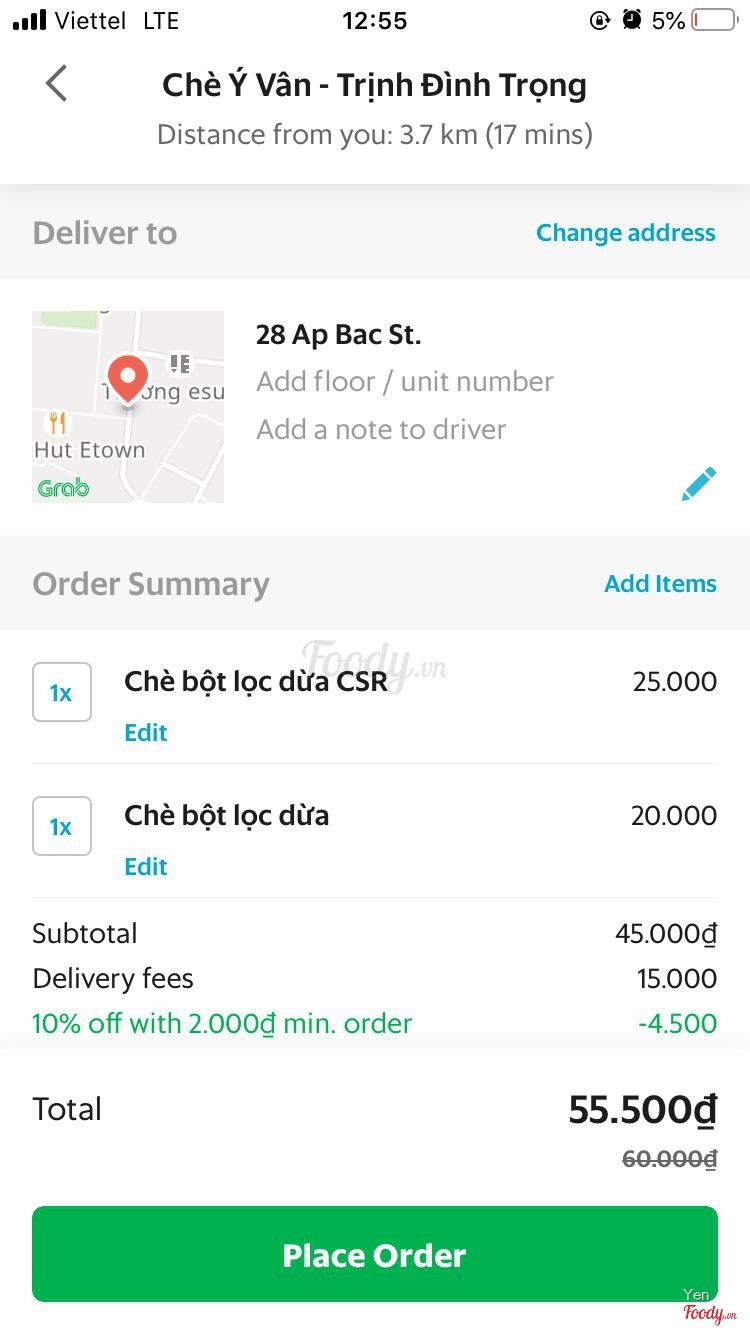Change quantity of the 20.000 Chè bột lọc dừa

pyautogui.click(x=62, y=826)
